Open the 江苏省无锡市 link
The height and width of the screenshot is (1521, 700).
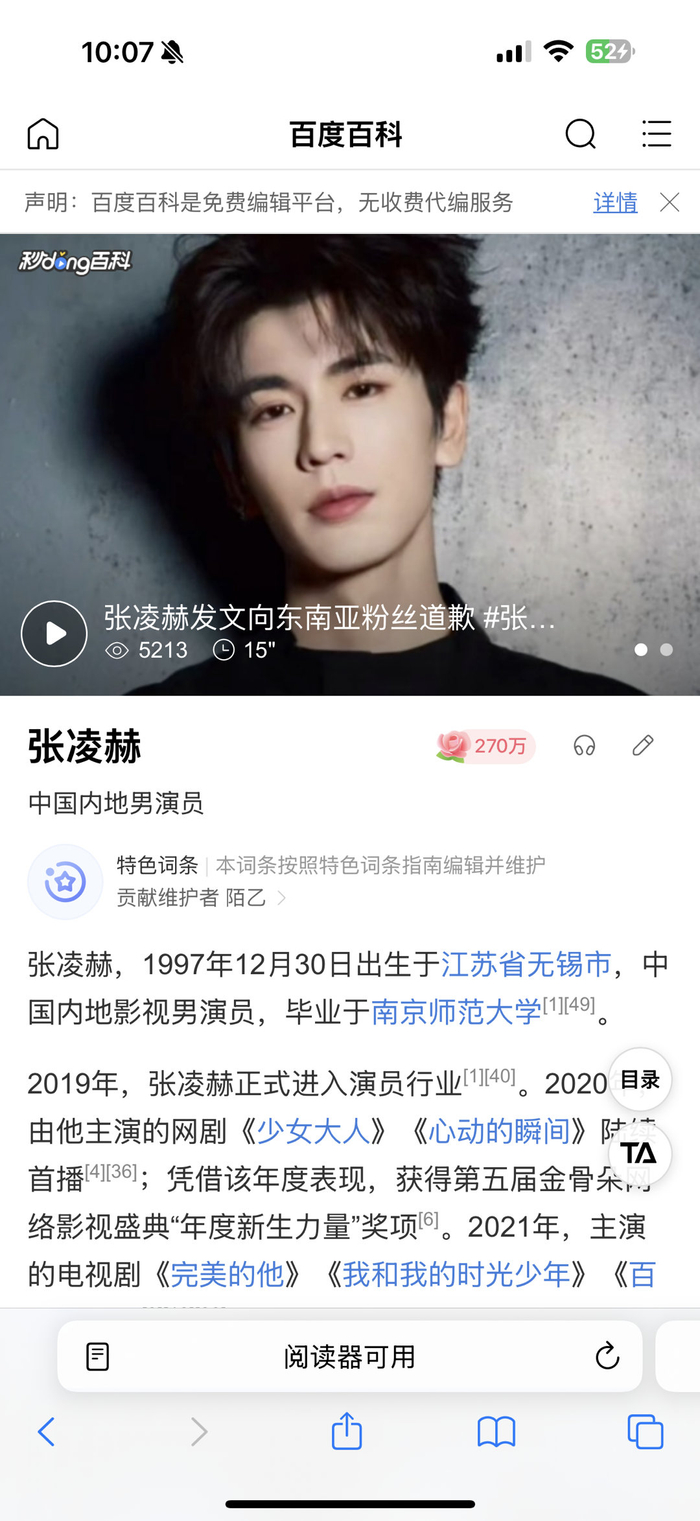pos(526,964)
